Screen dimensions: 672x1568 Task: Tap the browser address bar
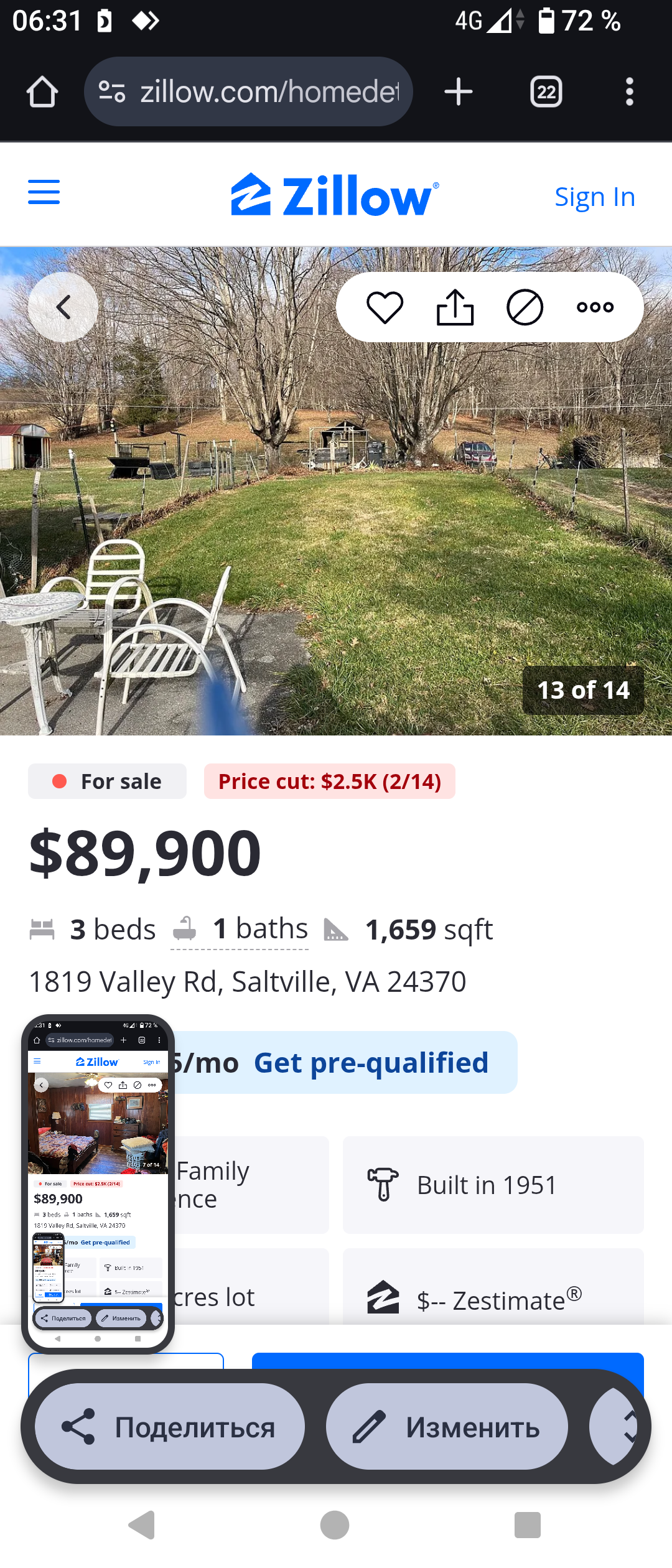(x=248, y=91)
